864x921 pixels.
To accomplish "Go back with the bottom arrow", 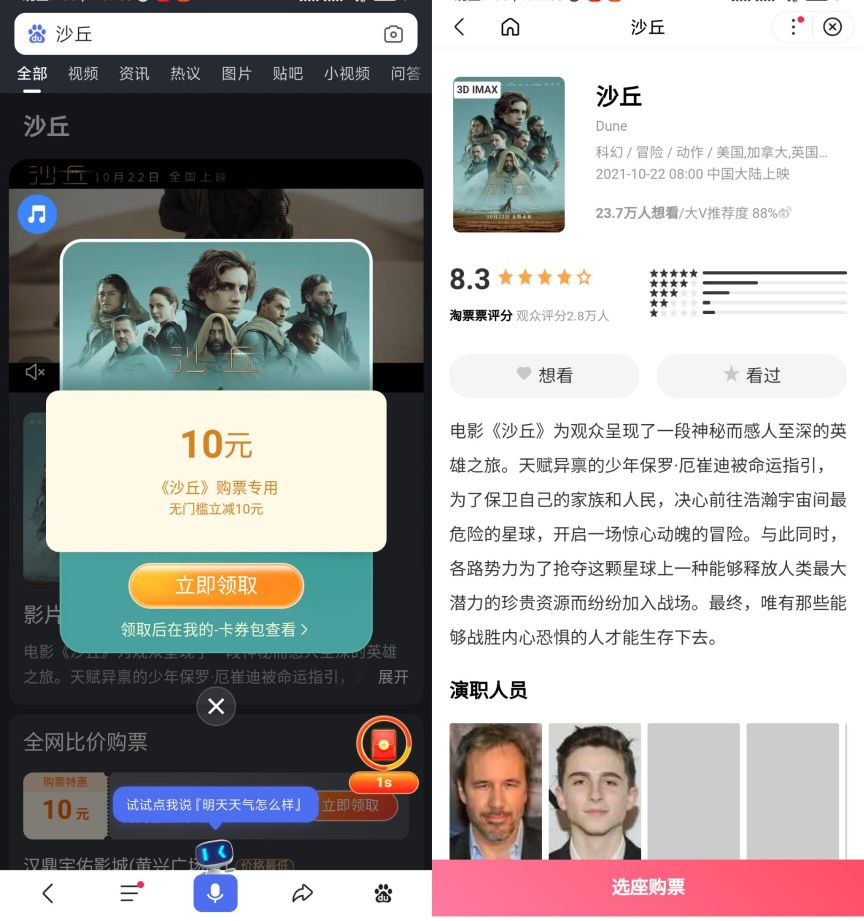I will (x=47, y=893).
